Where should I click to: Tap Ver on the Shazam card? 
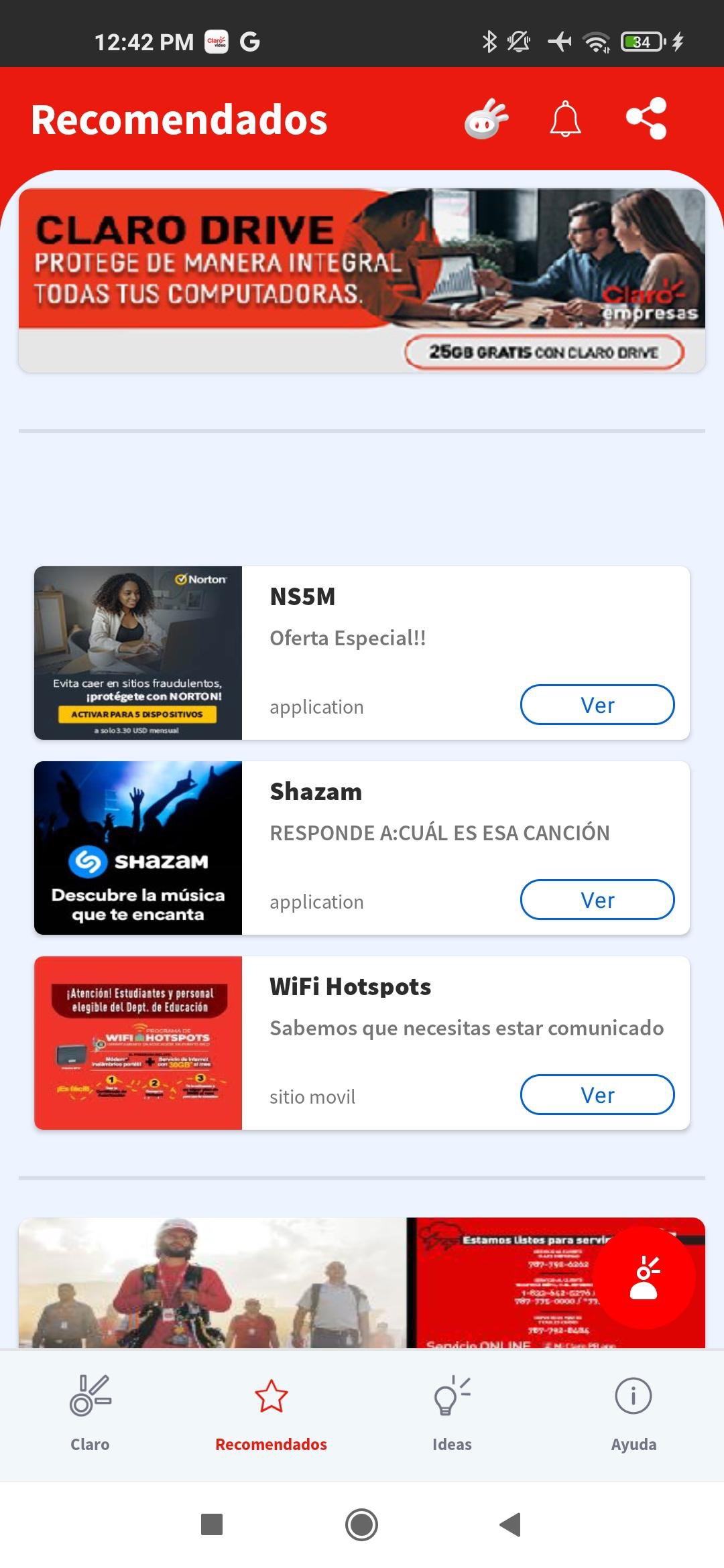(597, 900)
